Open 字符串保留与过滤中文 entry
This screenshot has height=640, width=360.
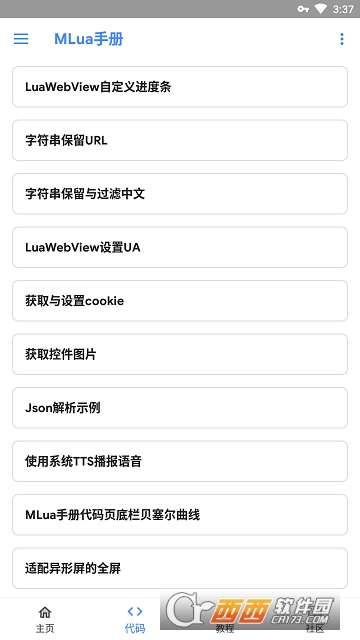(180, 194)
